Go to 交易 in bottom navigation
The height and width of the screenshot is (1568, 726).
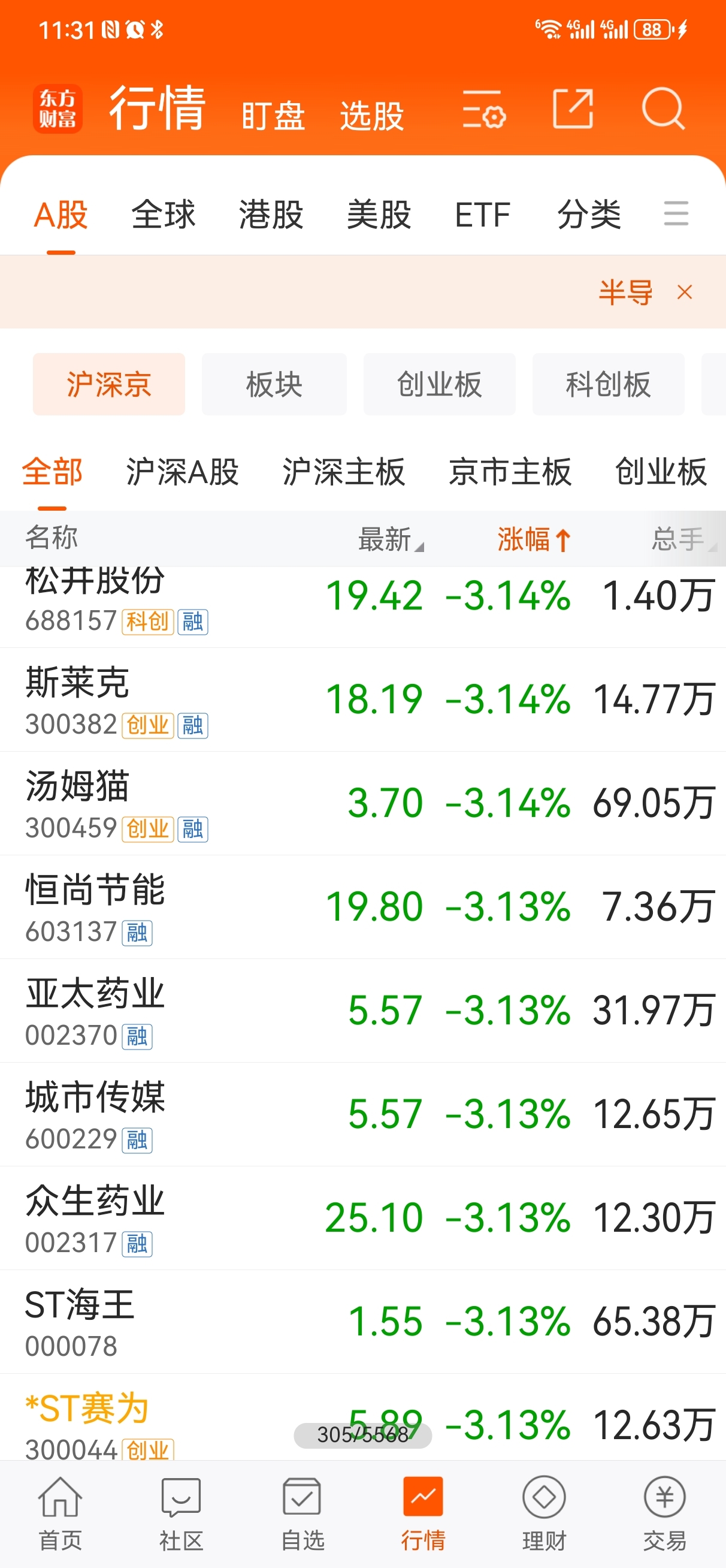(664, 1513)
